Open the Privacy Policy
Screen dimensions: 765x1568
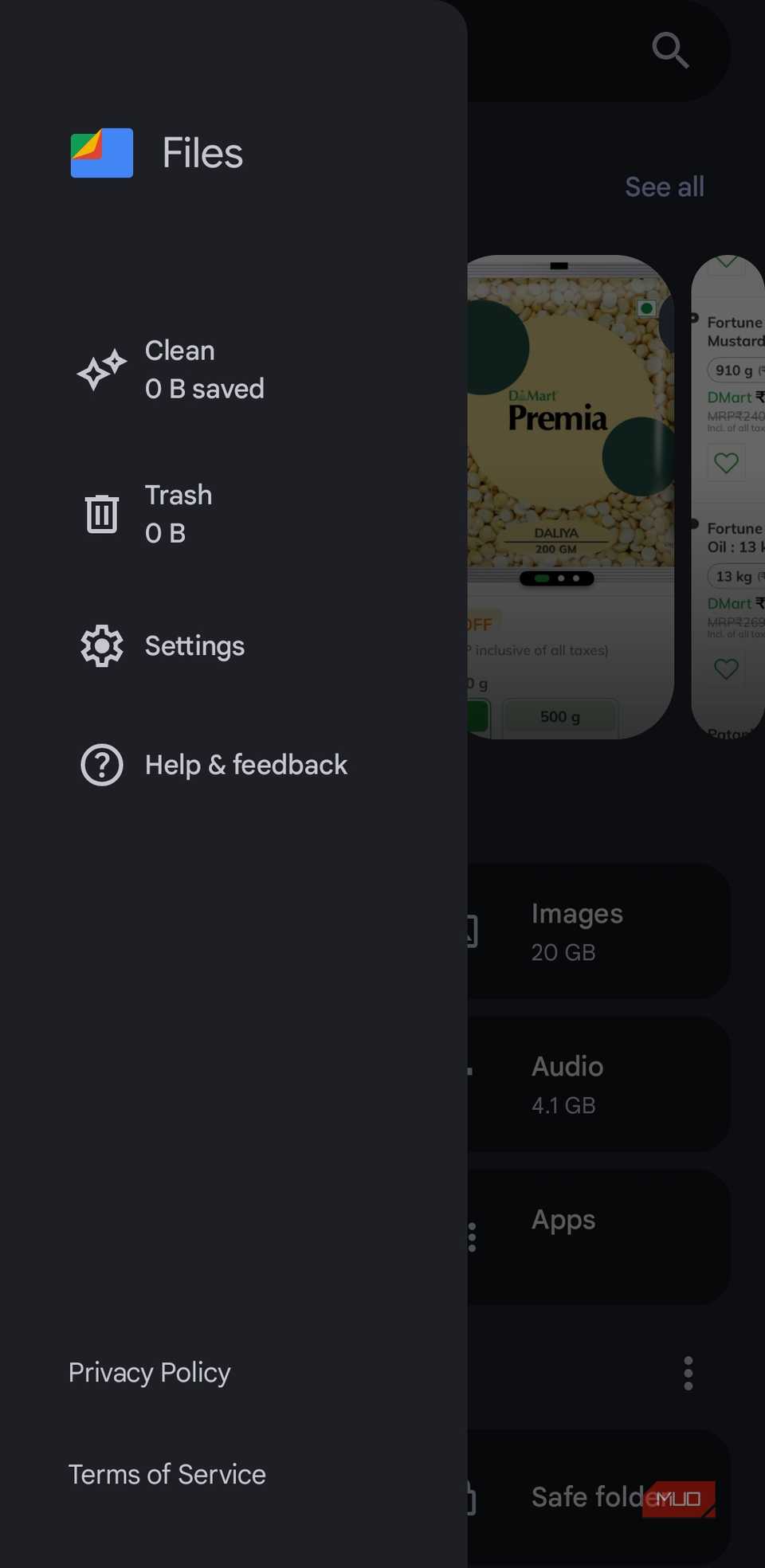click(x=149, y=1372)
